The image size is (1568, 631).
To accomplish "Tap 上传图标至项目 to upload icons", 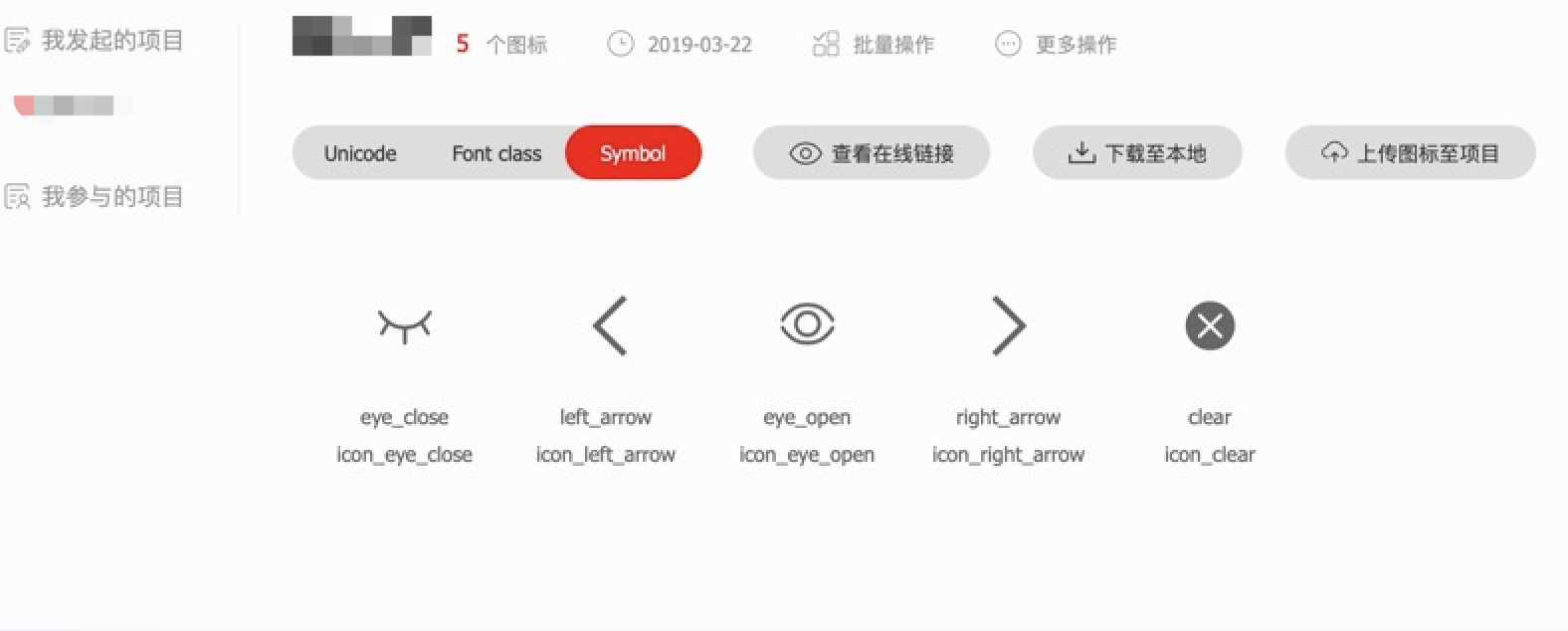I will [1410, 153].
